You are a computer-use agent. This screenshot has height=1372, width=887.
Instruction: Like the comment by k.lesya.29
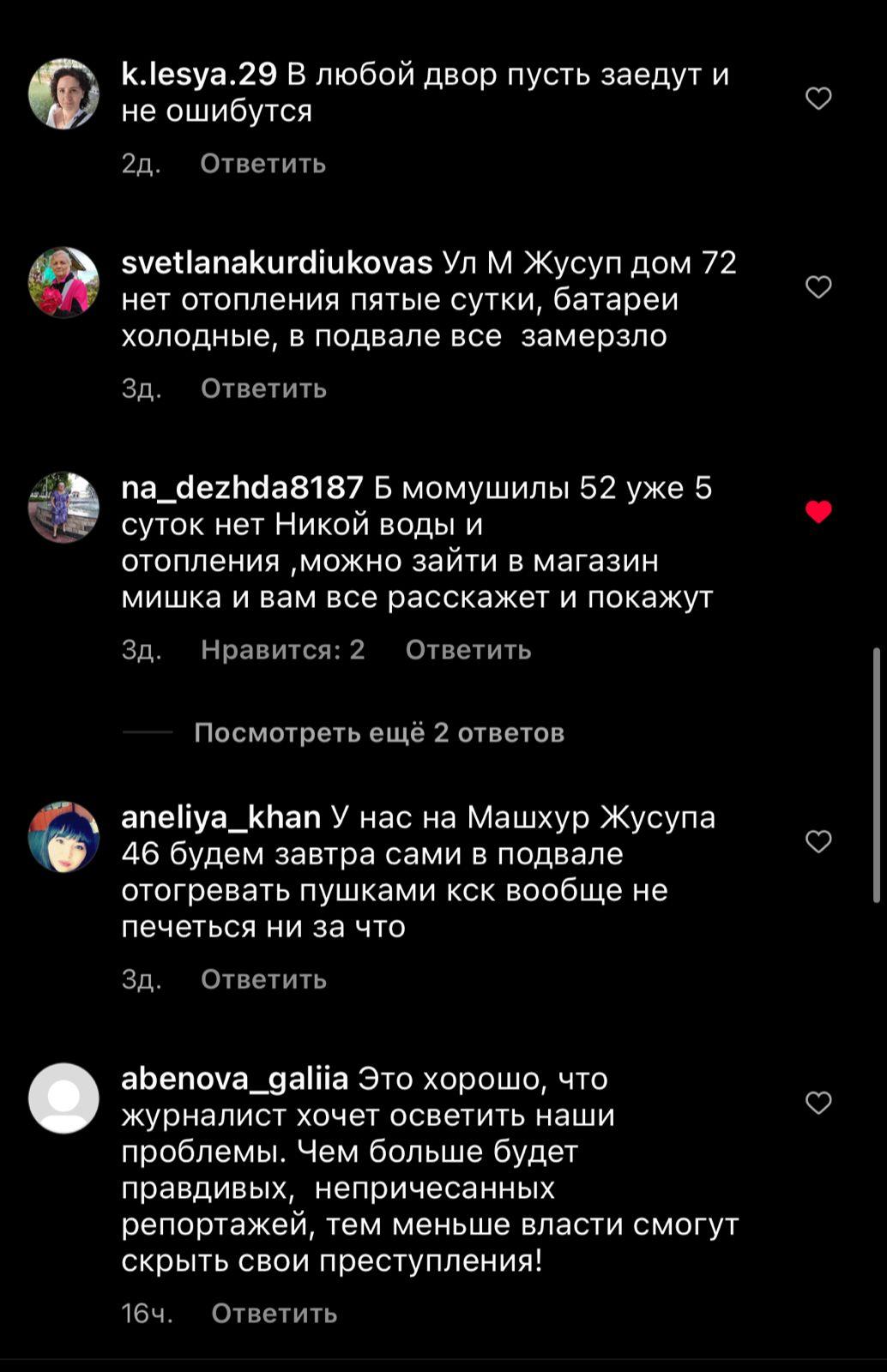tap(818, 99)
